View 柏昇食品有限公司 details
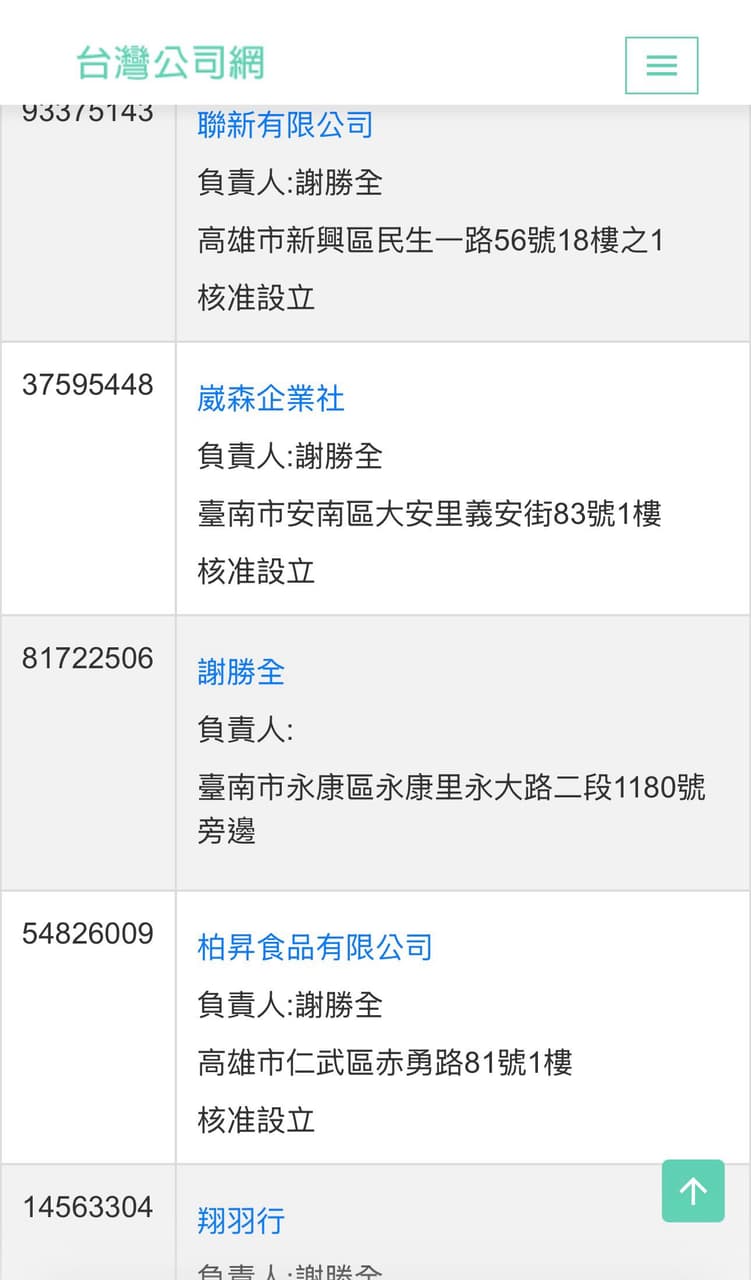751x1280 pixels. point(315,947)
